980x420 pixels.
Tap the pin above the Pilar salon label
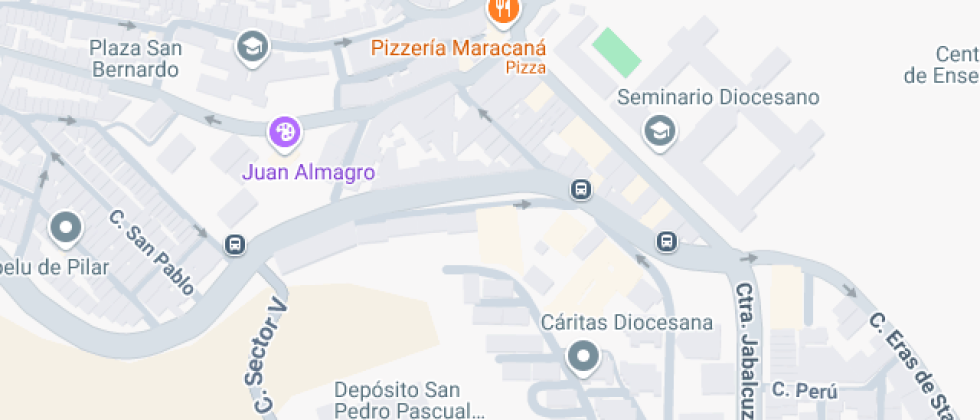(x=66, y=229)
